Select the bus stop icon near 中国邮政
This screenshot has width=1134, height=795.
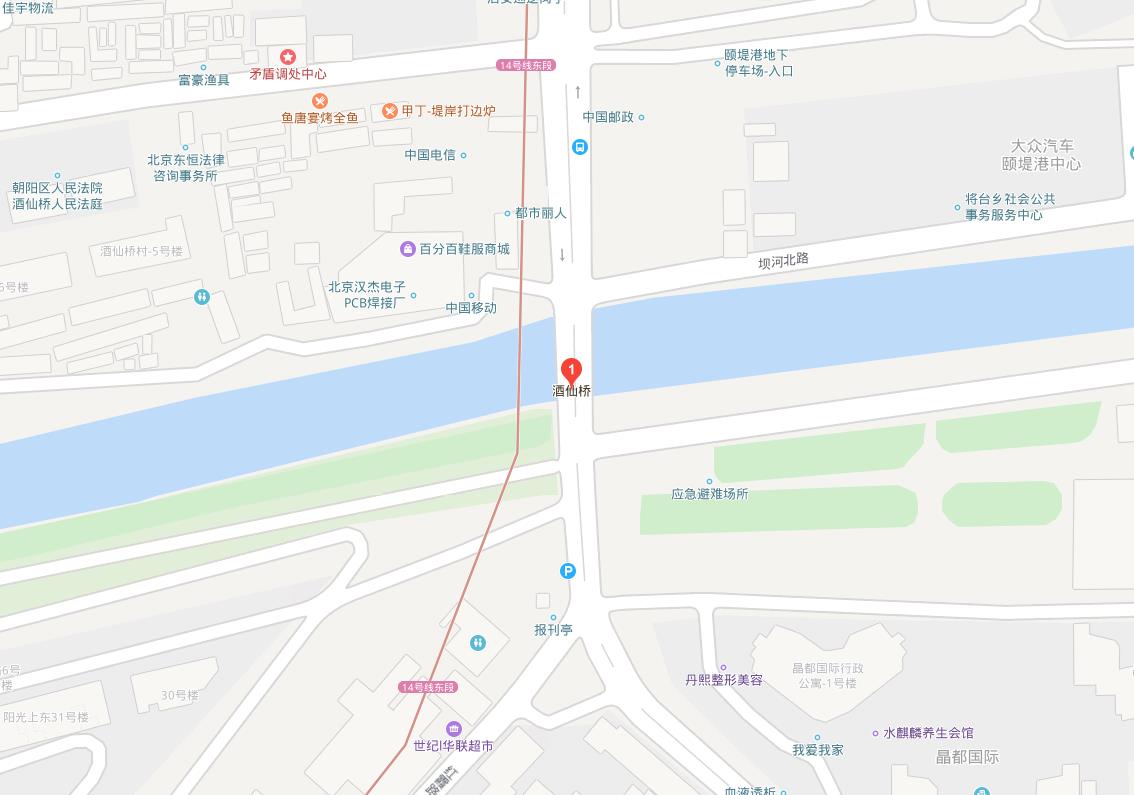[x=579, y=147]
